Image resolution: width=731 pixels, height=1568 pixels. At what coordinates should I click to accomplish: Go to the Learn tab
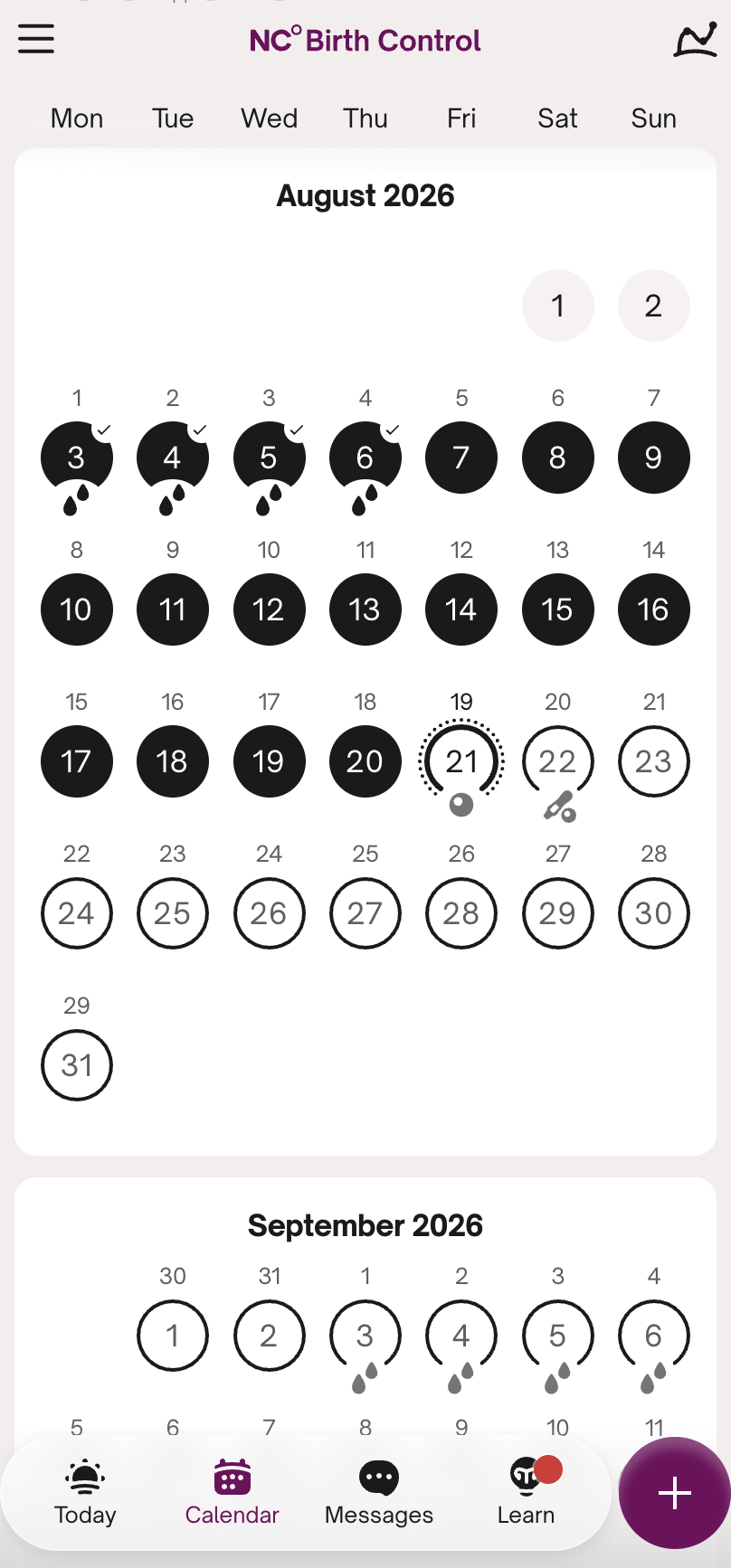coord(527,1493)
